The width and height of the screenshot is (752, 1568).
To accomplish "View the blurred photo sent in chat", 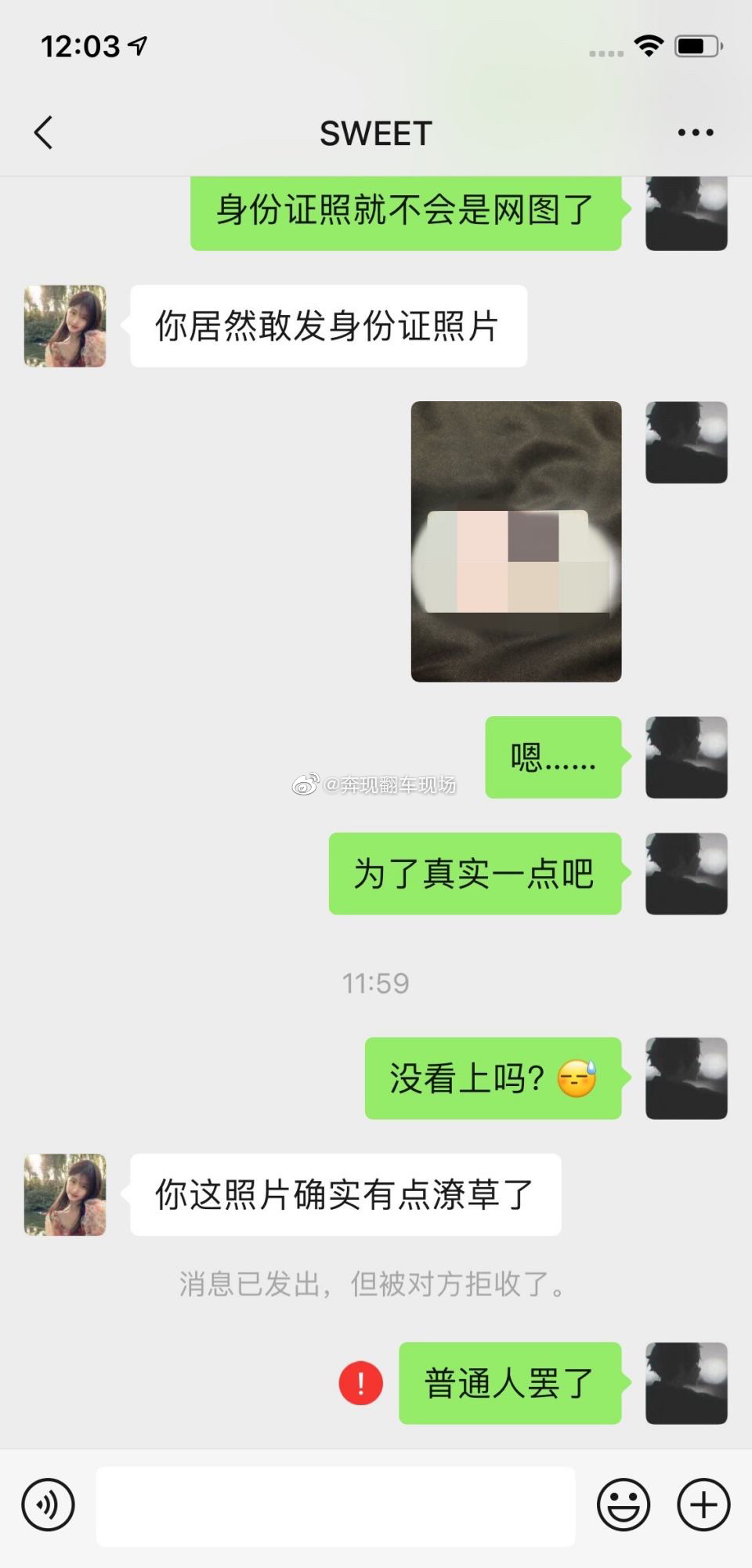I will point(516,541).
